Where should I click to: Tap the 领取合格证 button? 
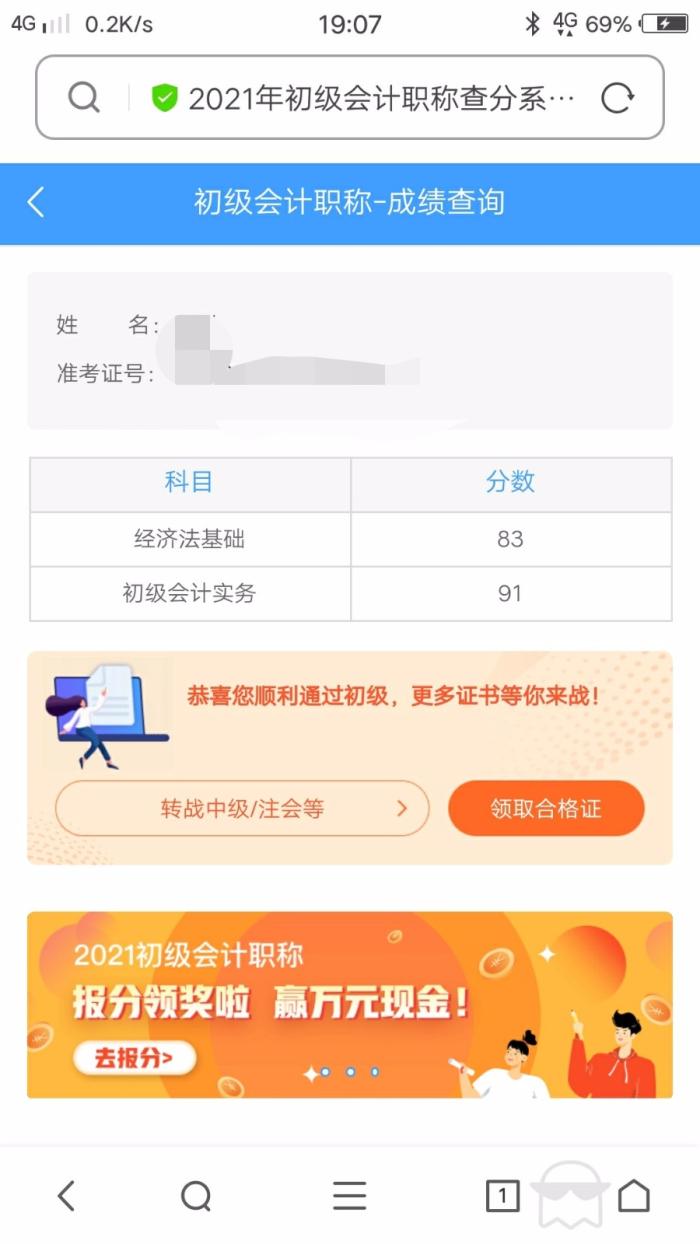coord(546,808)
